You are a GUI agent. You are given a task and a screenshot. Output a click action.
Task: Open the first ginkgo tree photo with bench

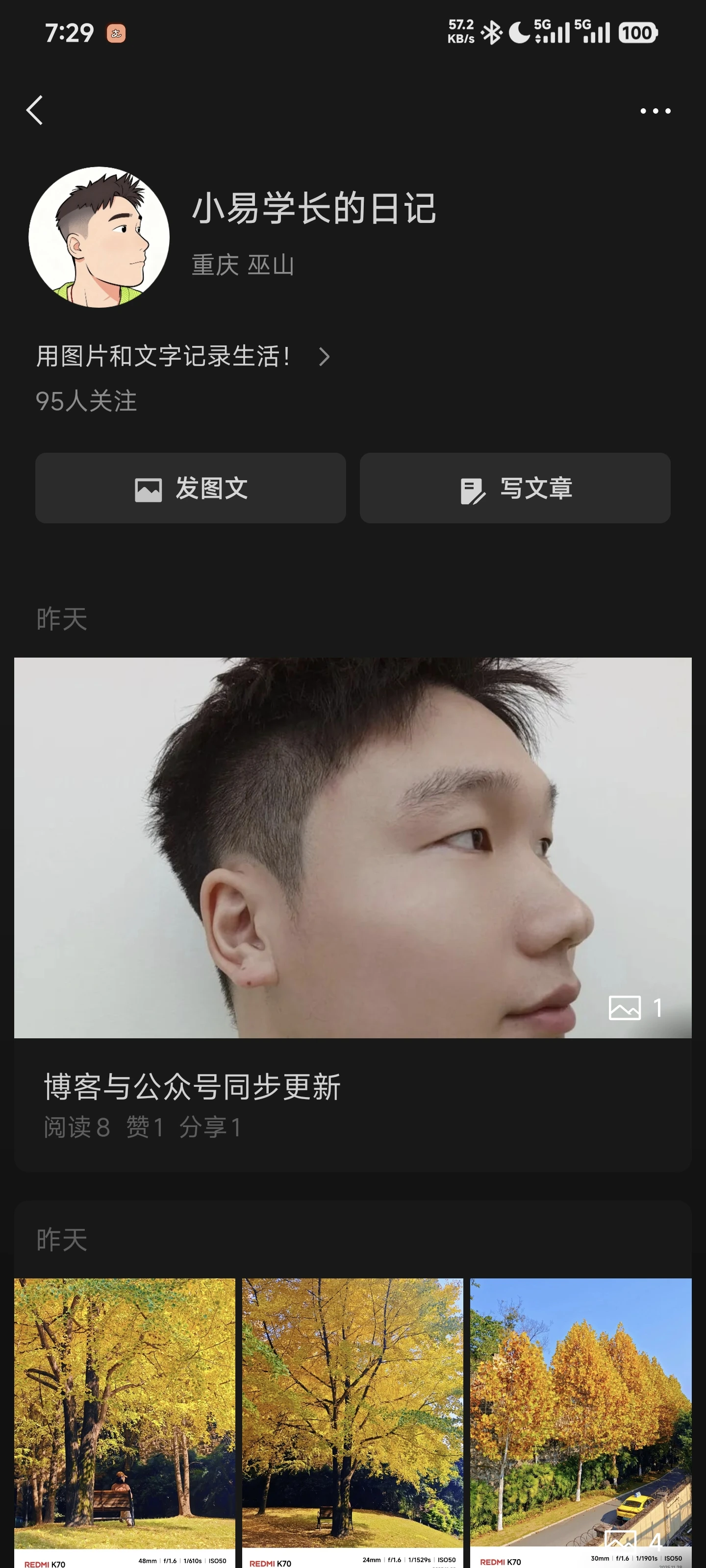pos(125,1418)
